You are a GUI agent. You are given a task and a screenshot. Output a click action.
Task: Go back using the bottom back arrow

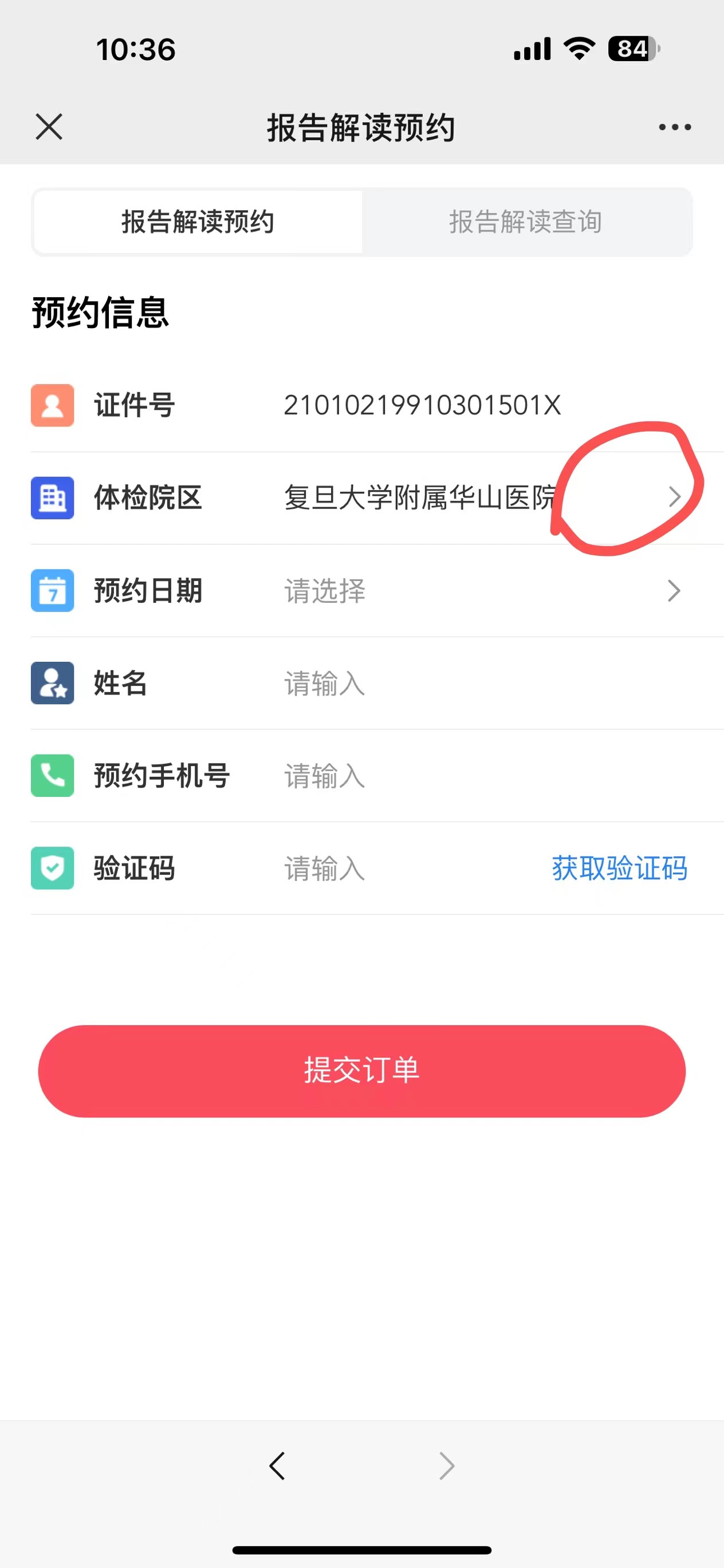277,1466
